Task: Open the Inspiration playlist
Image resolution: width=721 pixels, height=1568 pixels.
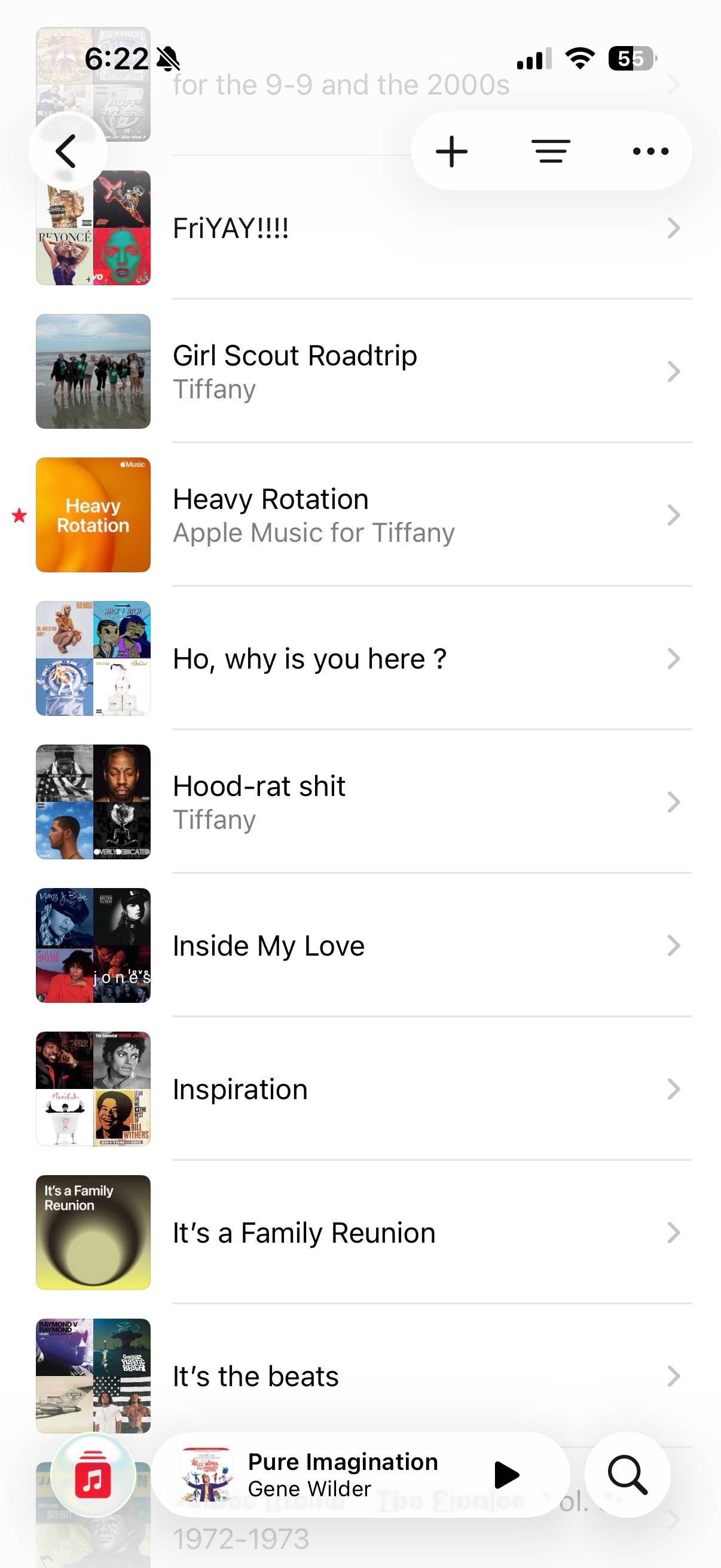Action: 364,1089
